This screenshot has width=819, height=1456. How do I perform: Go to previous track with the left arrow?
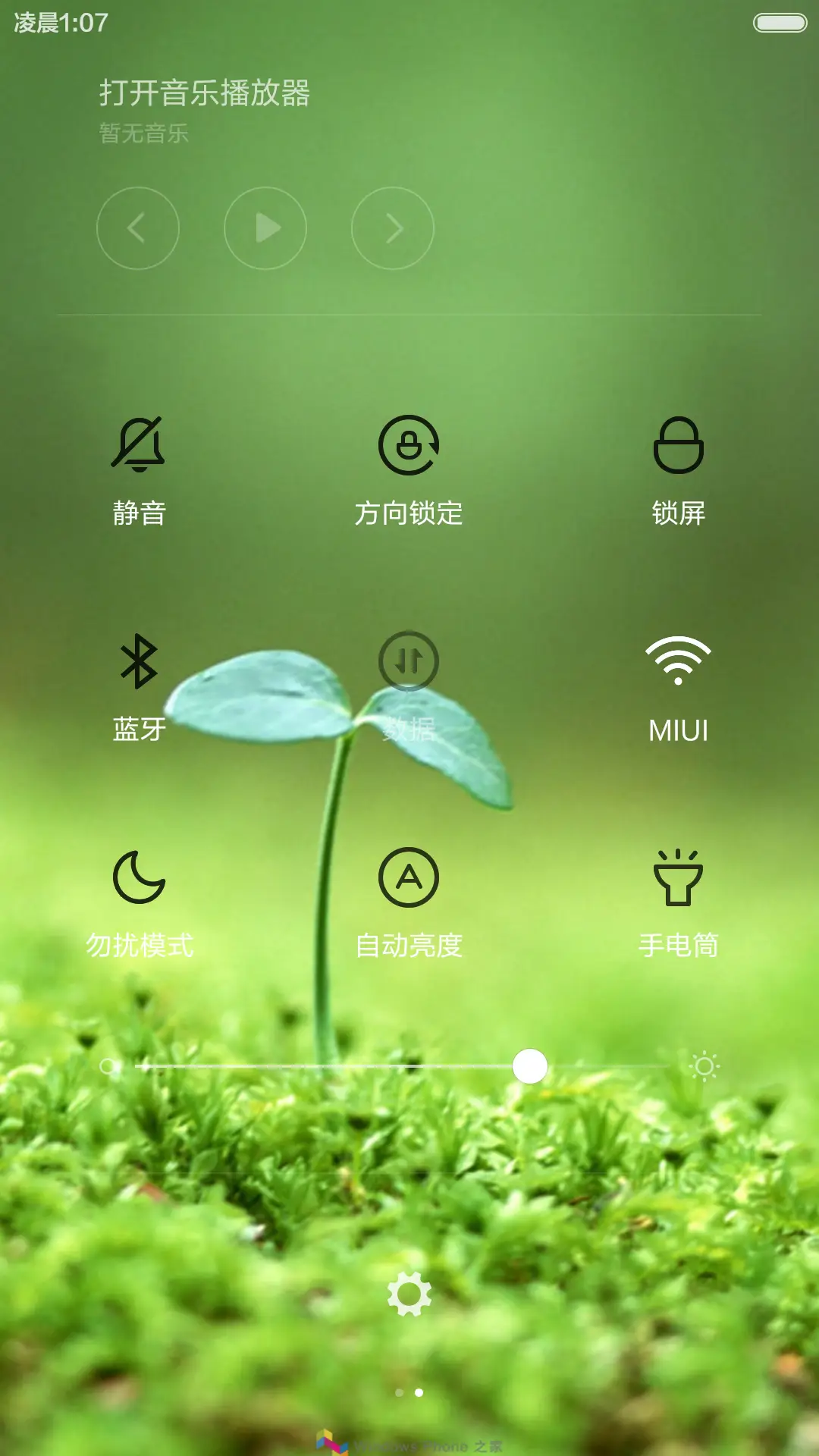pos(138,227)
